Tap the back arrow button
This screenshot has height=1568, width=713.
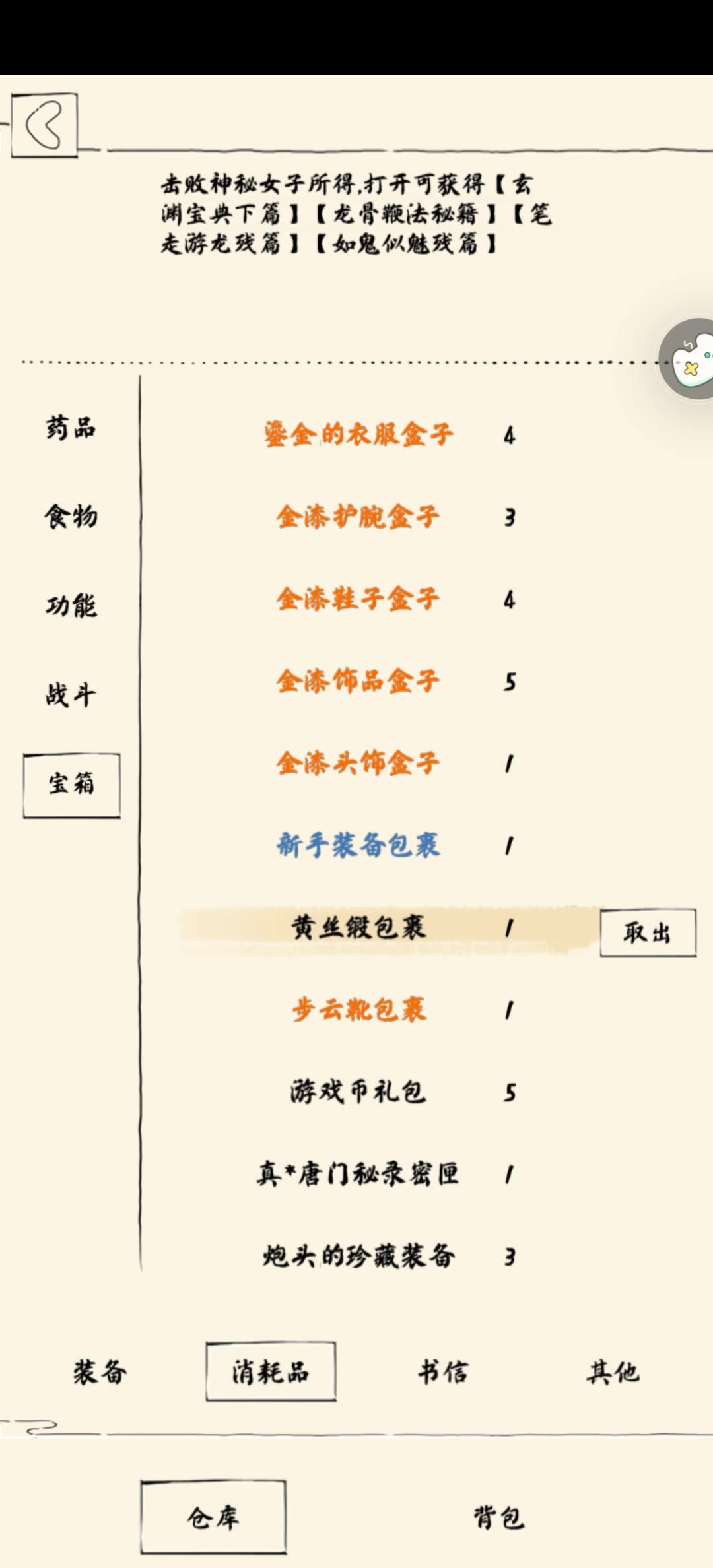[44, 125]
